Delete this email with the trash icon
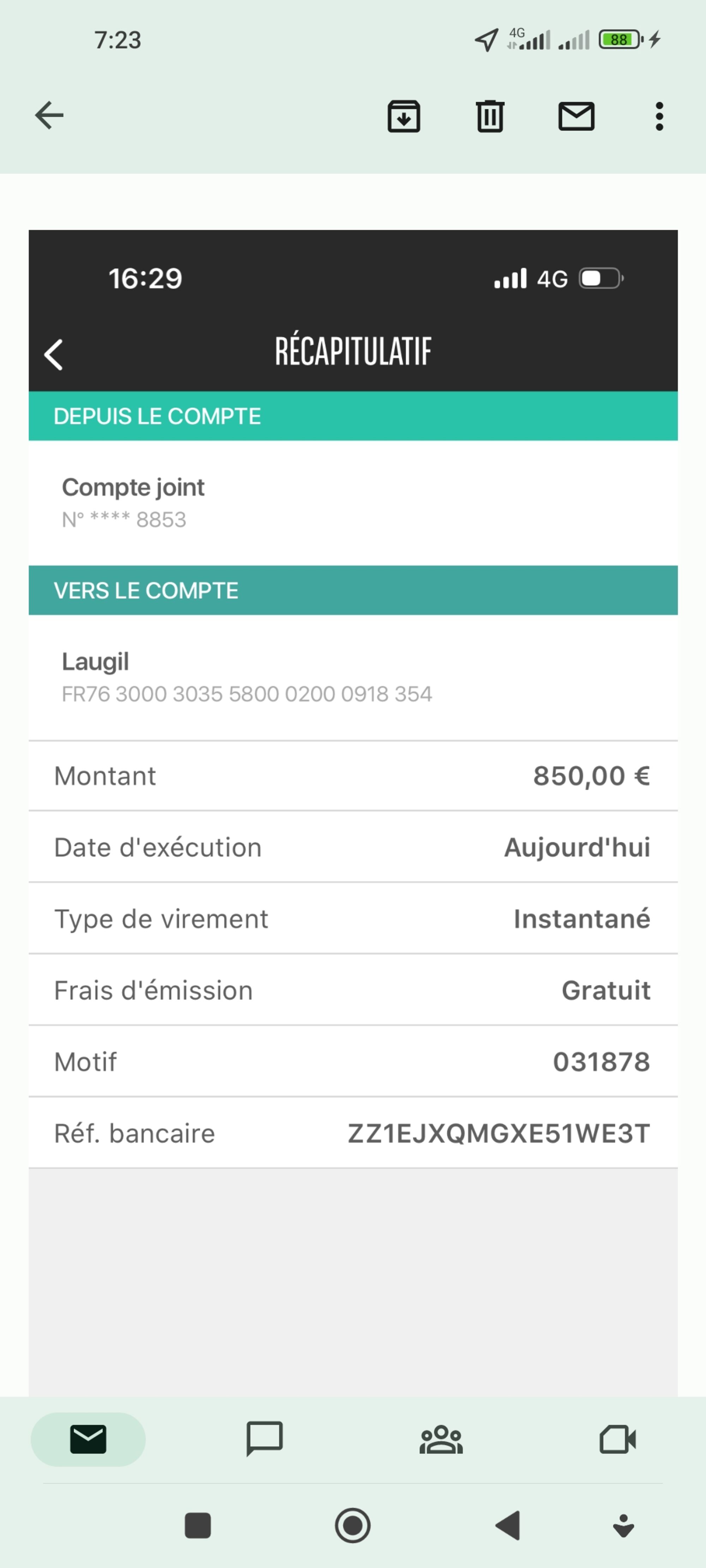Viewport: 706px width, 1568px height. tap(490, 116)
